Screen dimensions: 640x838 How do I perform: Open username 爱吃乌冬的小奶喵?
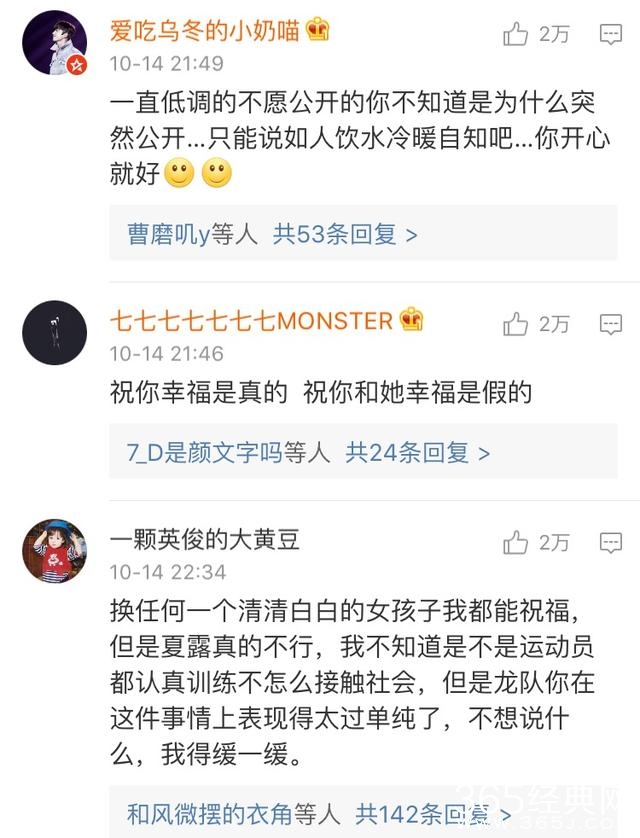205,30
